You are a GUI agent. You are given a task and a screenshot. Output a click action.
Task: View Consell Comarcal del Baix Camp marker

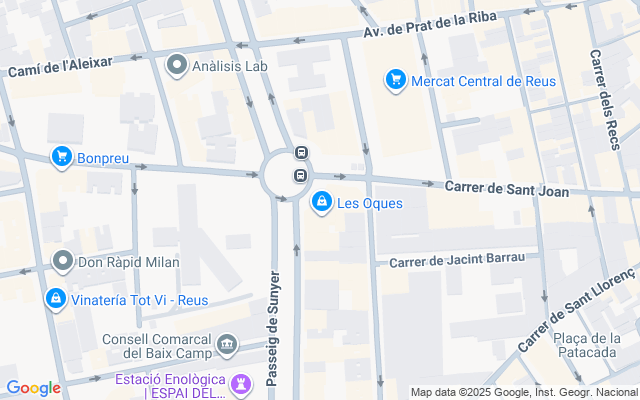228,345
